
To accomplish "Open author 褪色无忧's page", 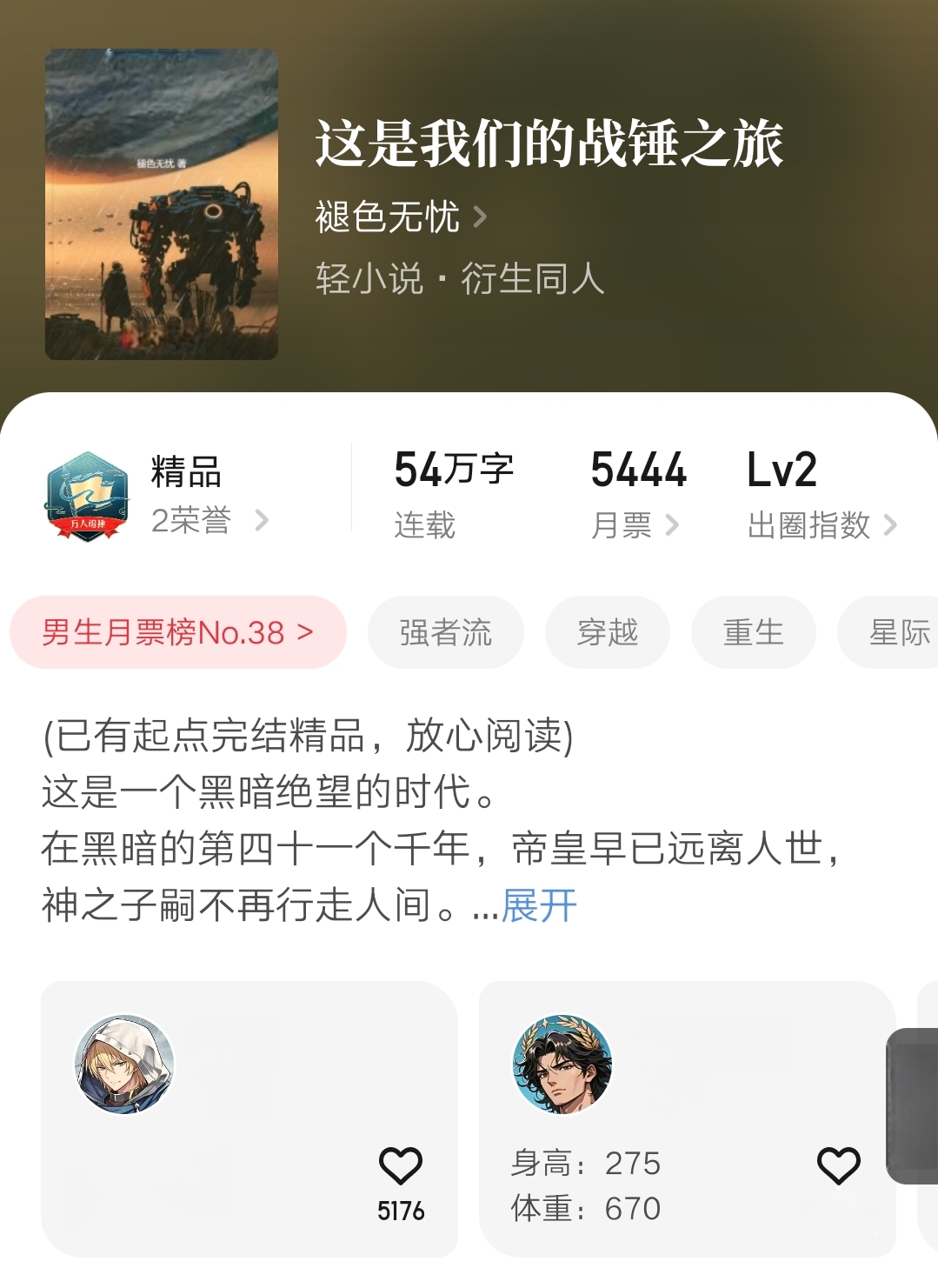I will pyautogui.click(x=400, y=217).
